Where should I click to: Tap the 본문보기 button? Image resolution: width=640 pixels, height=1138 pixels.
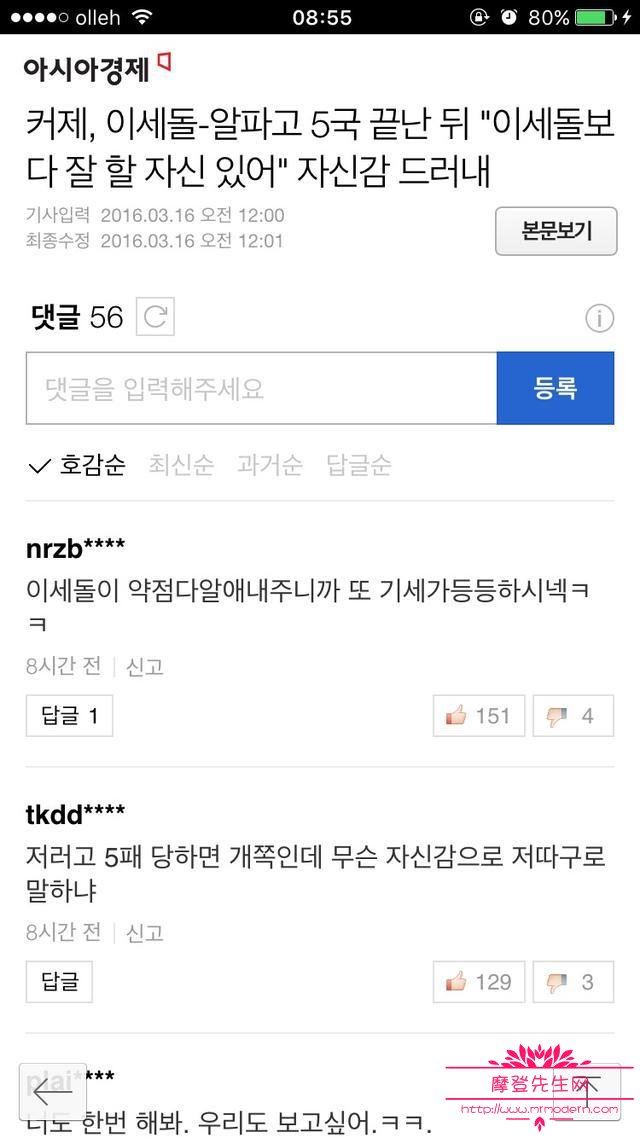tap(556, 231)
